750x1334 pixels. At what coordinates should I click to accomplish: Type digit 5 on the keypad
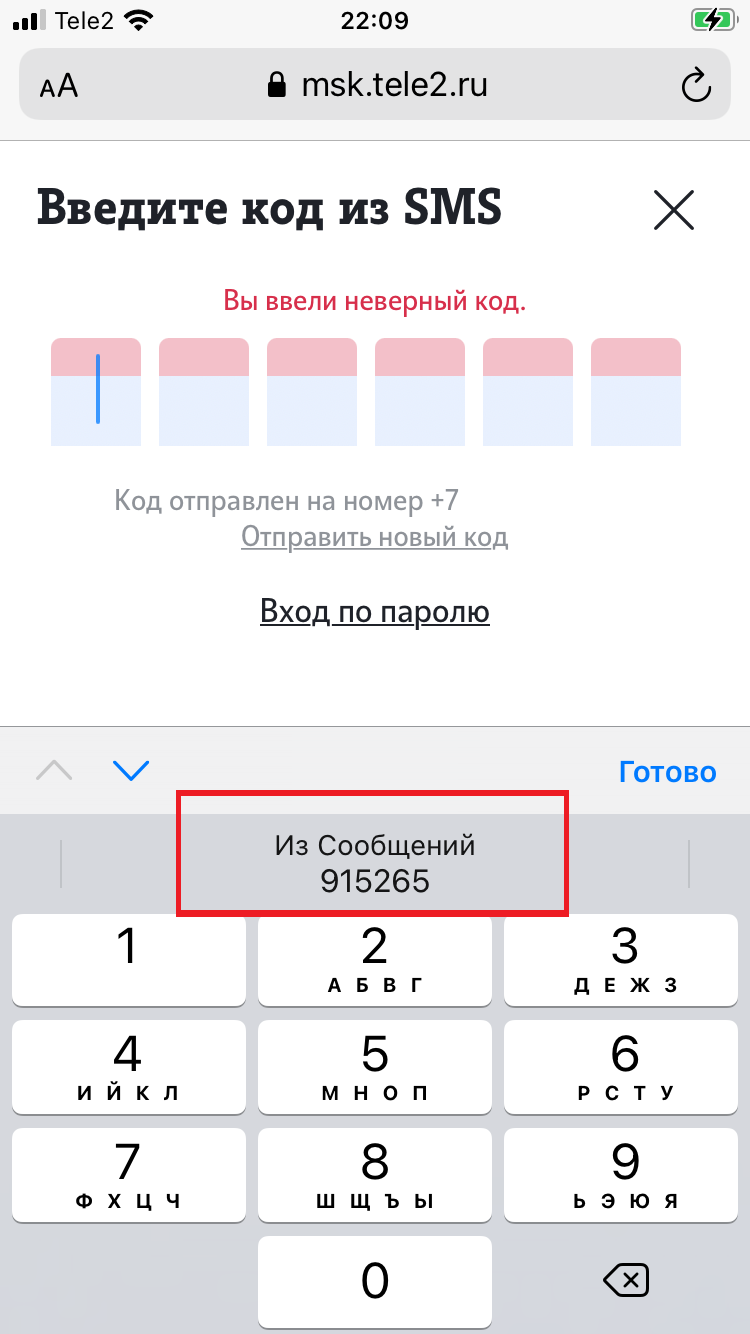click(374, 1066)
